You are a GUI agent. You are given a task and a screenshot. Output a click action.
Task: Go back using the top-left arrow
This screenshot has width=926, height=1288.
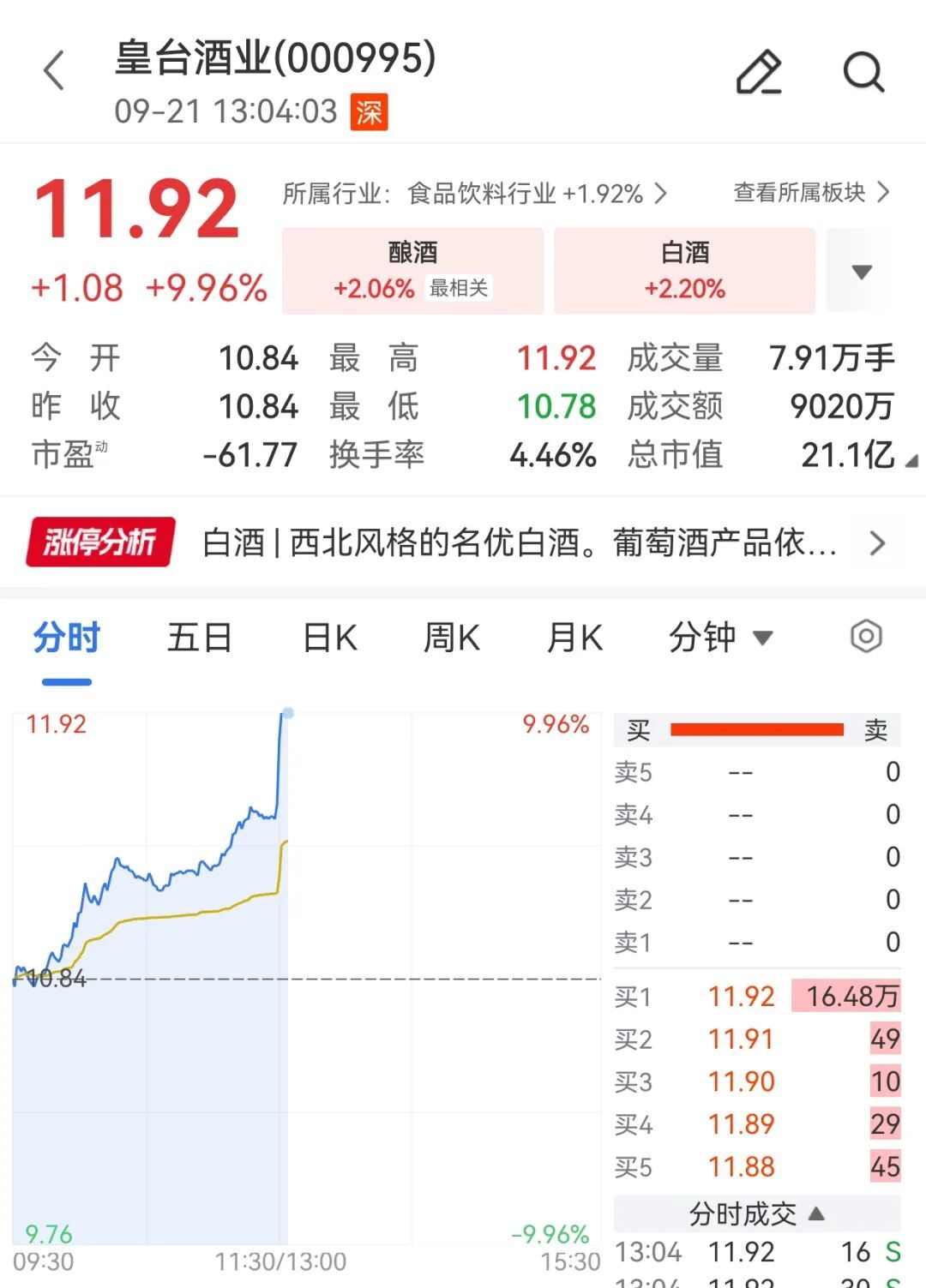pyautogui.click(x=54, y=71)
